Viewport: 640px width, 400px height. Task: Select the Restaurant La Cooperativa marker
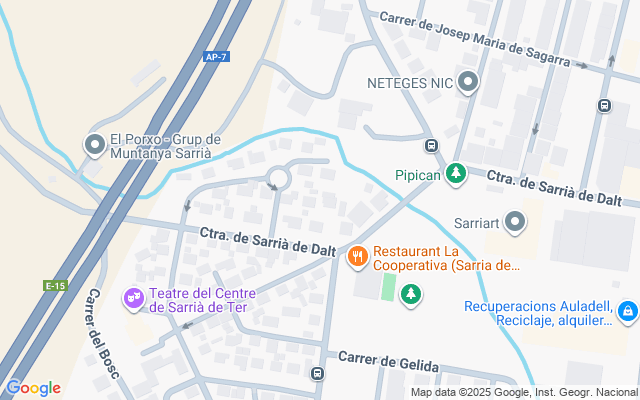(x=357, y=257)
